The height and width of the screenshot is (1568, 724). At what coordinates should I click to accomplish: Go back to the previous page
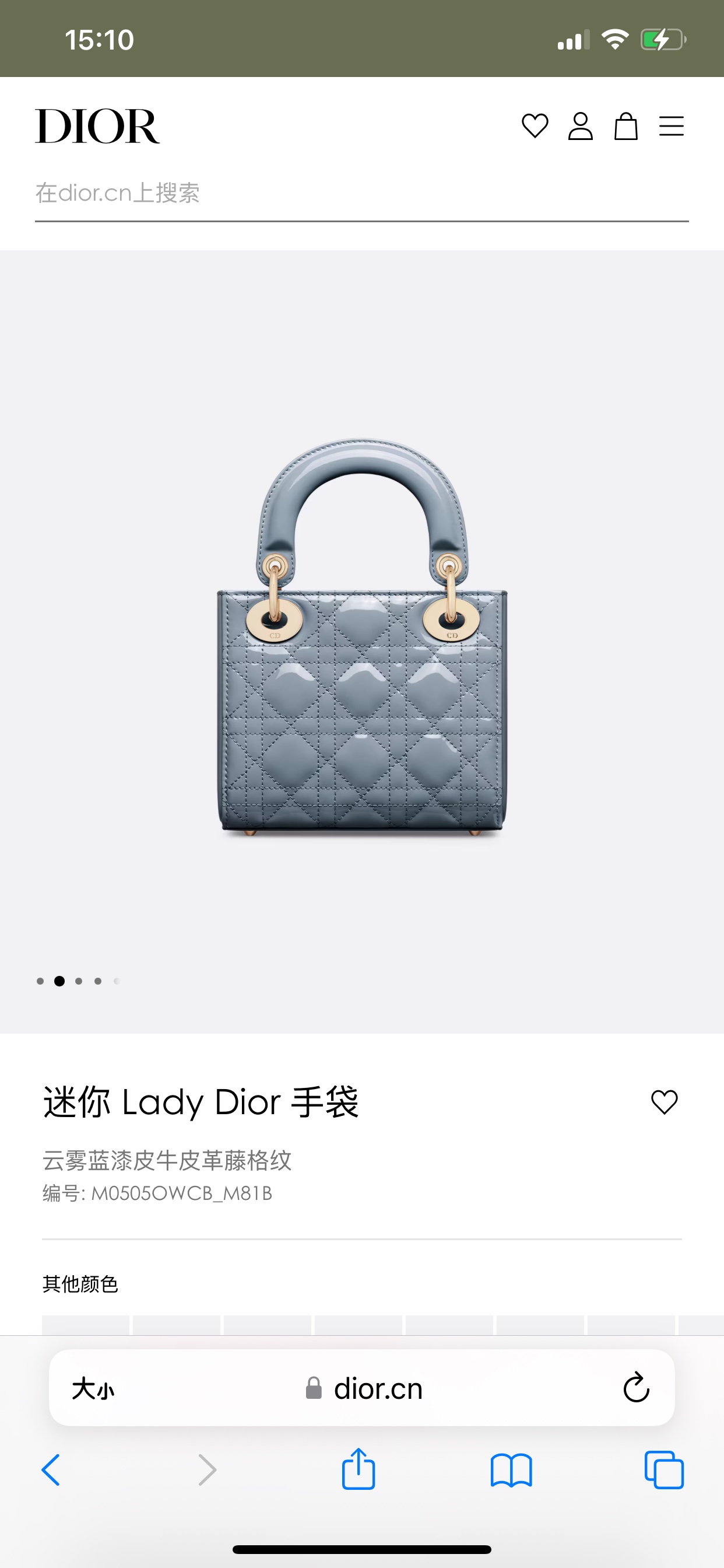point(51,1470)
